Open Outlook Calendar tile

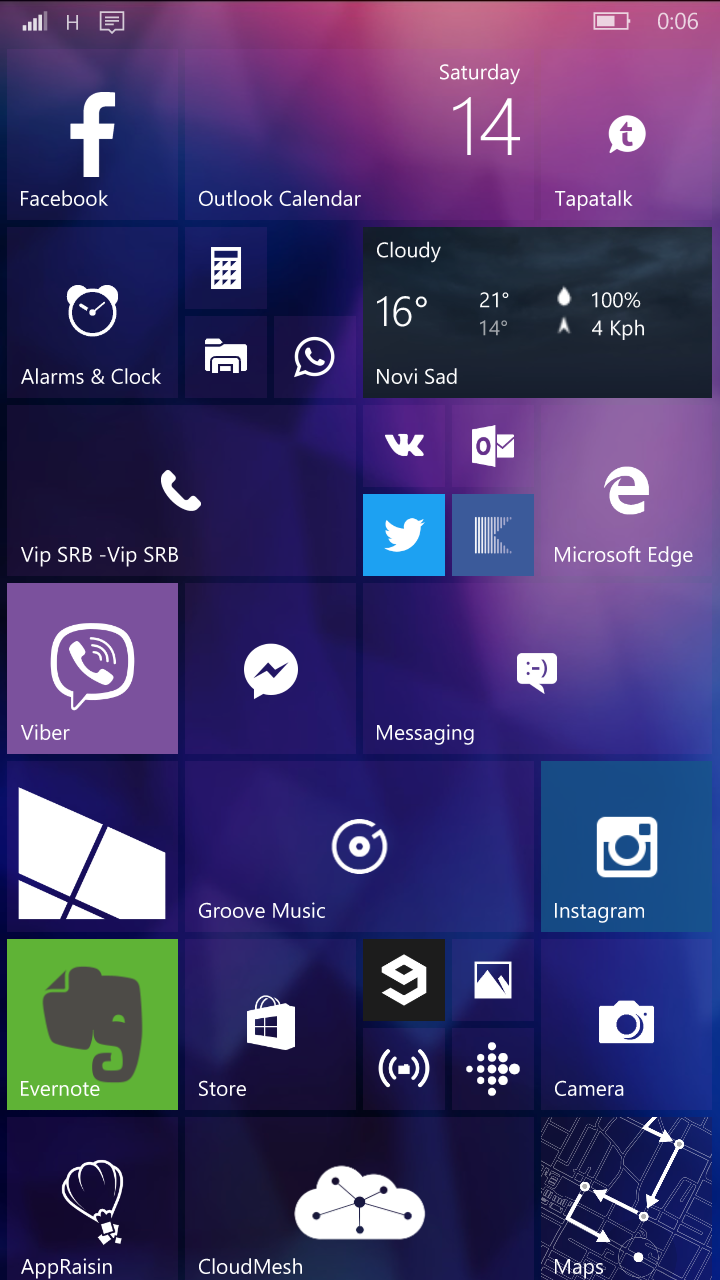coord(360,135)
